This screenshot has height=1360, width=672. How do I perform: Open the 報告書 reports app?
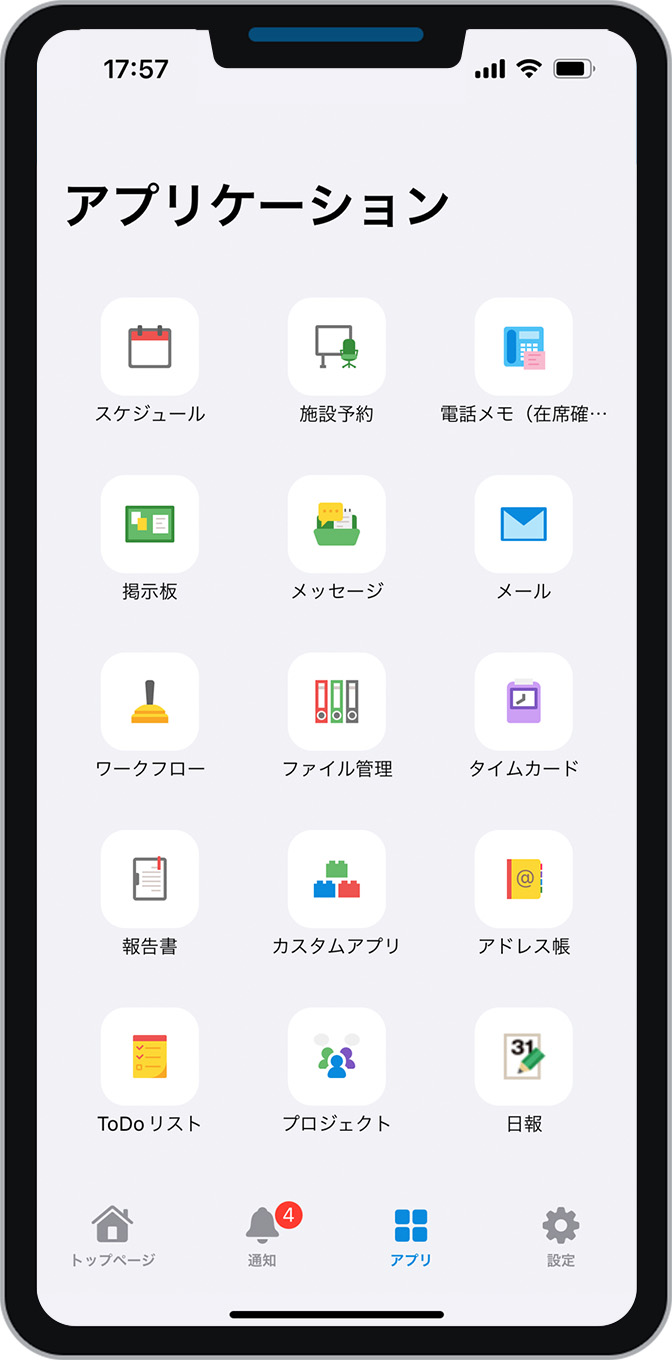click(150, 879)
